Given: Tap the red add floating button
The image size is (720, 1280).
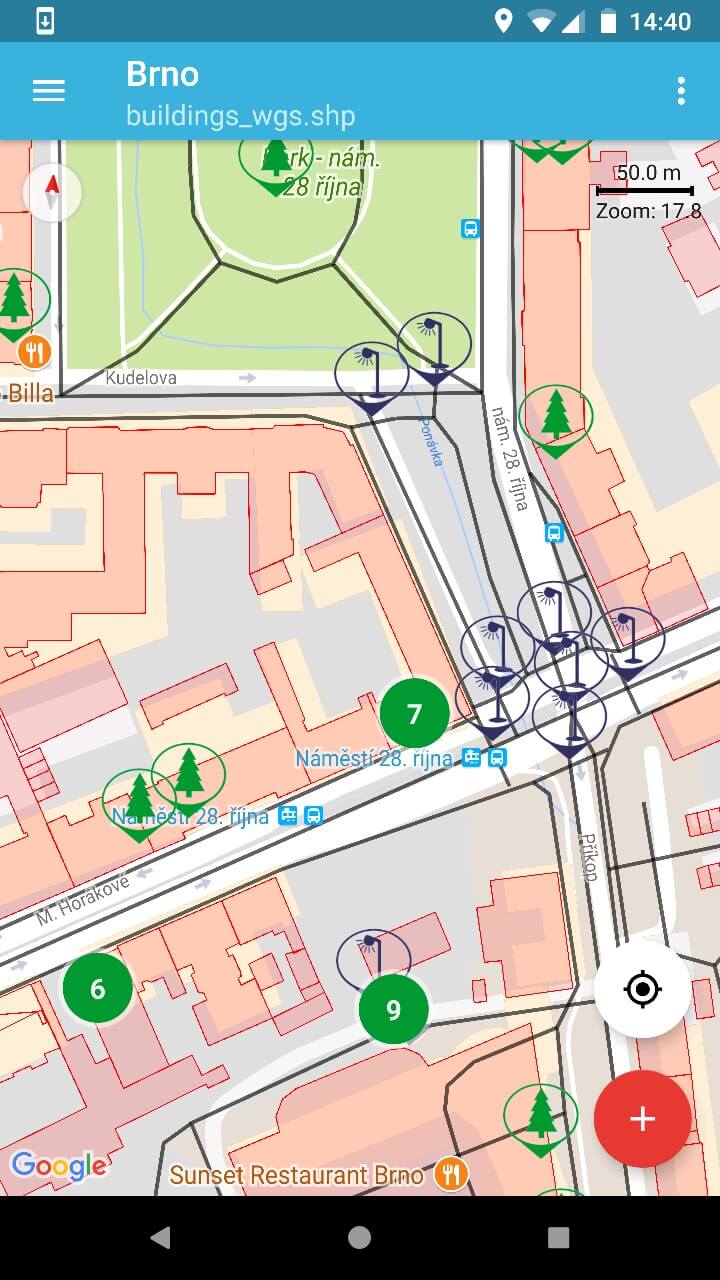Looking at the screenshot, I should 642,1119.
